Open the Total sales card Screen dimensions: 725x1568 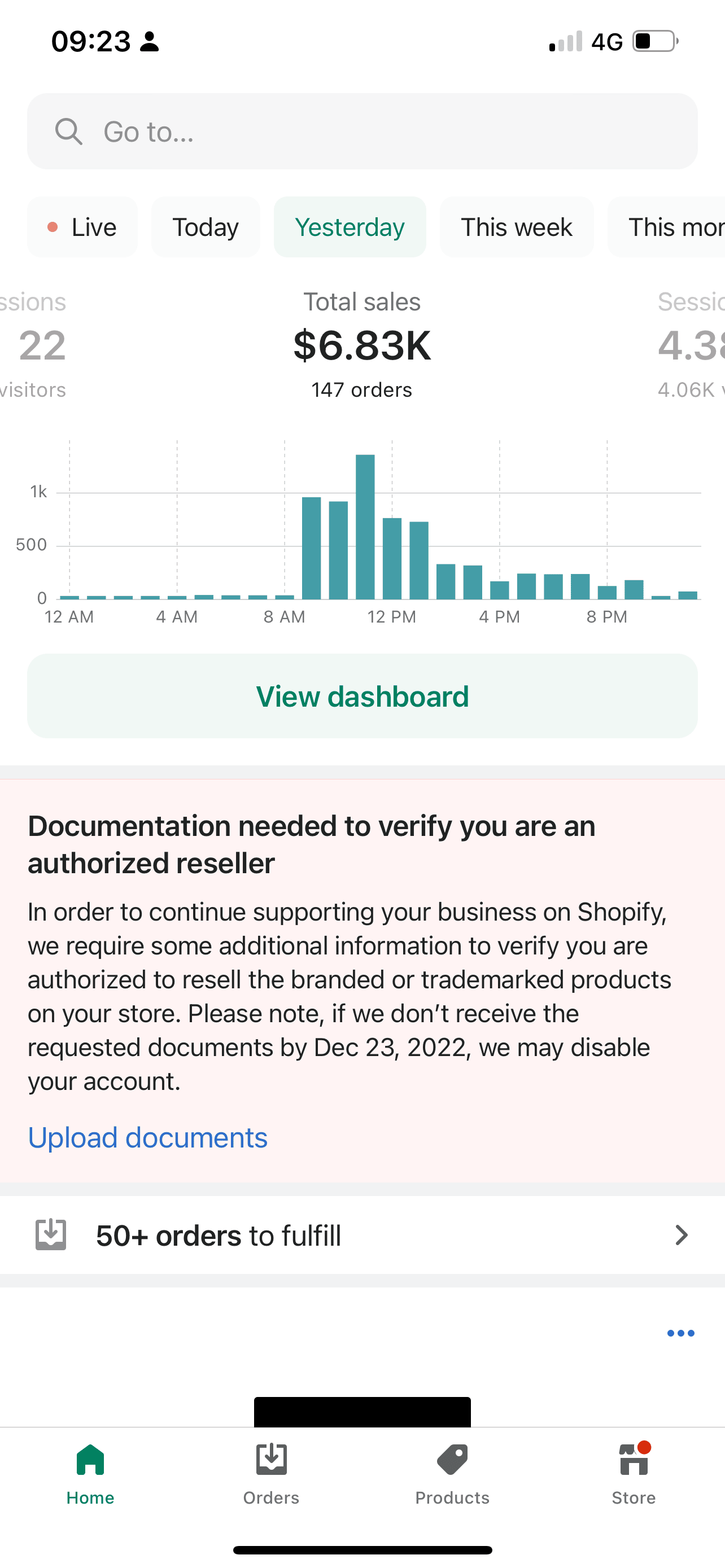coord(362,345)
